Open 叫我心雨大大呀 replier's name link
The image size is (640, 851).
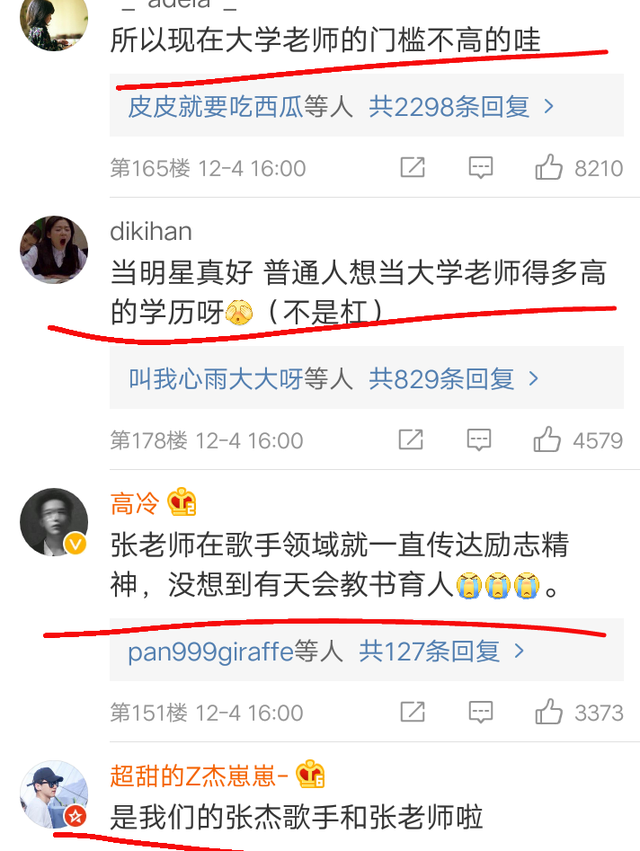tap(215, 379)
